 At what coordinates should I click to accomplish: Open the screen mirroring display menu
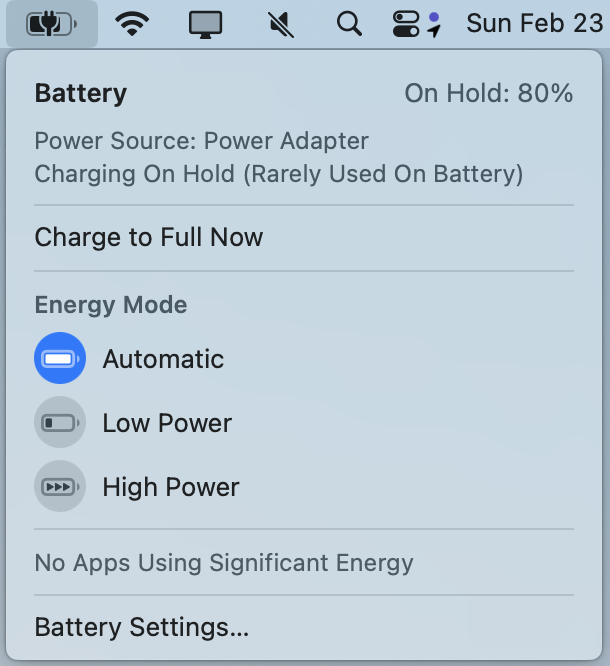(x=206, y=24)
